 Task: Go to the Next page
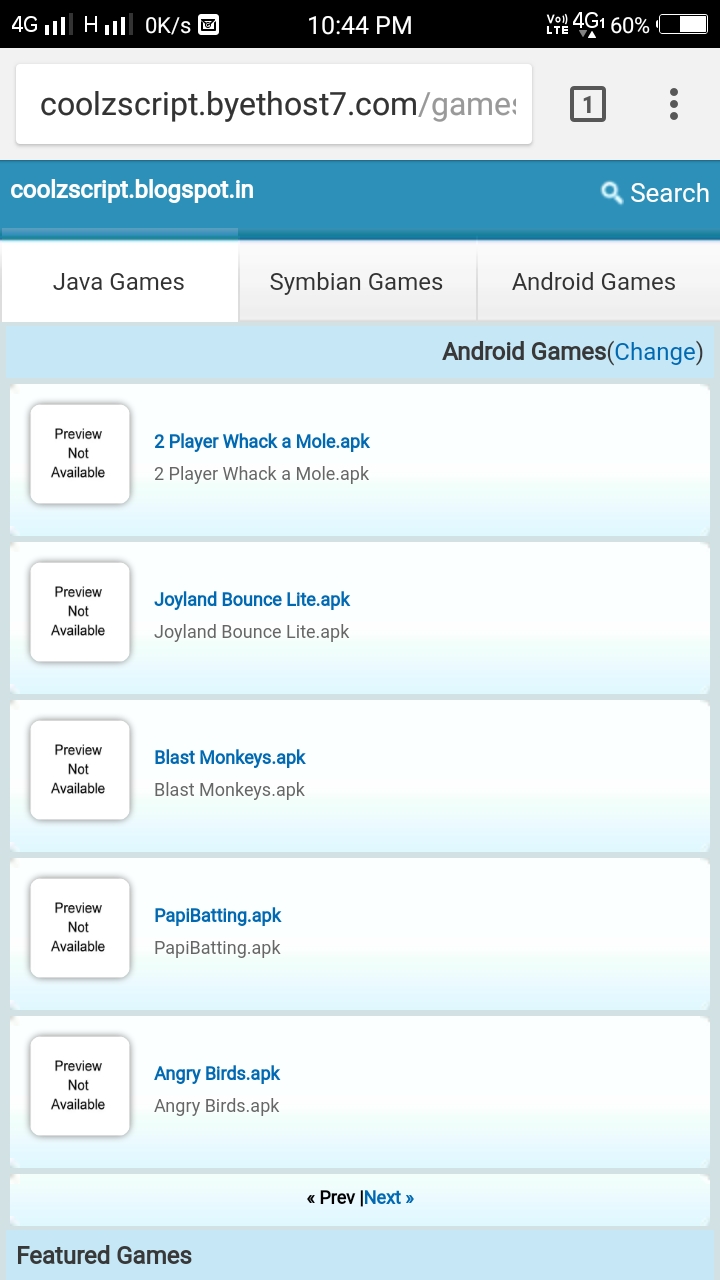(x=389, y=1198)
